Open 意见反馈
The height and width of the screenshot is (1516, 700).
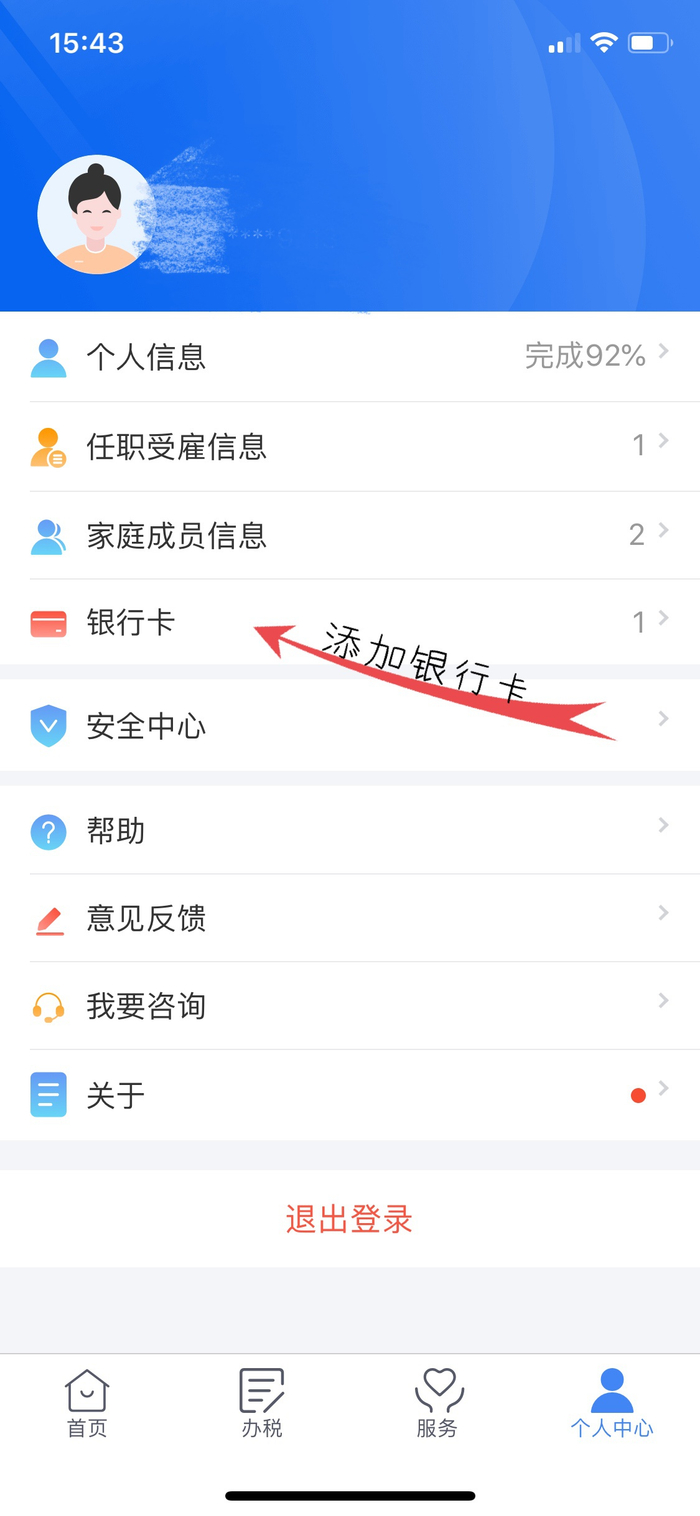coord(350,917)
